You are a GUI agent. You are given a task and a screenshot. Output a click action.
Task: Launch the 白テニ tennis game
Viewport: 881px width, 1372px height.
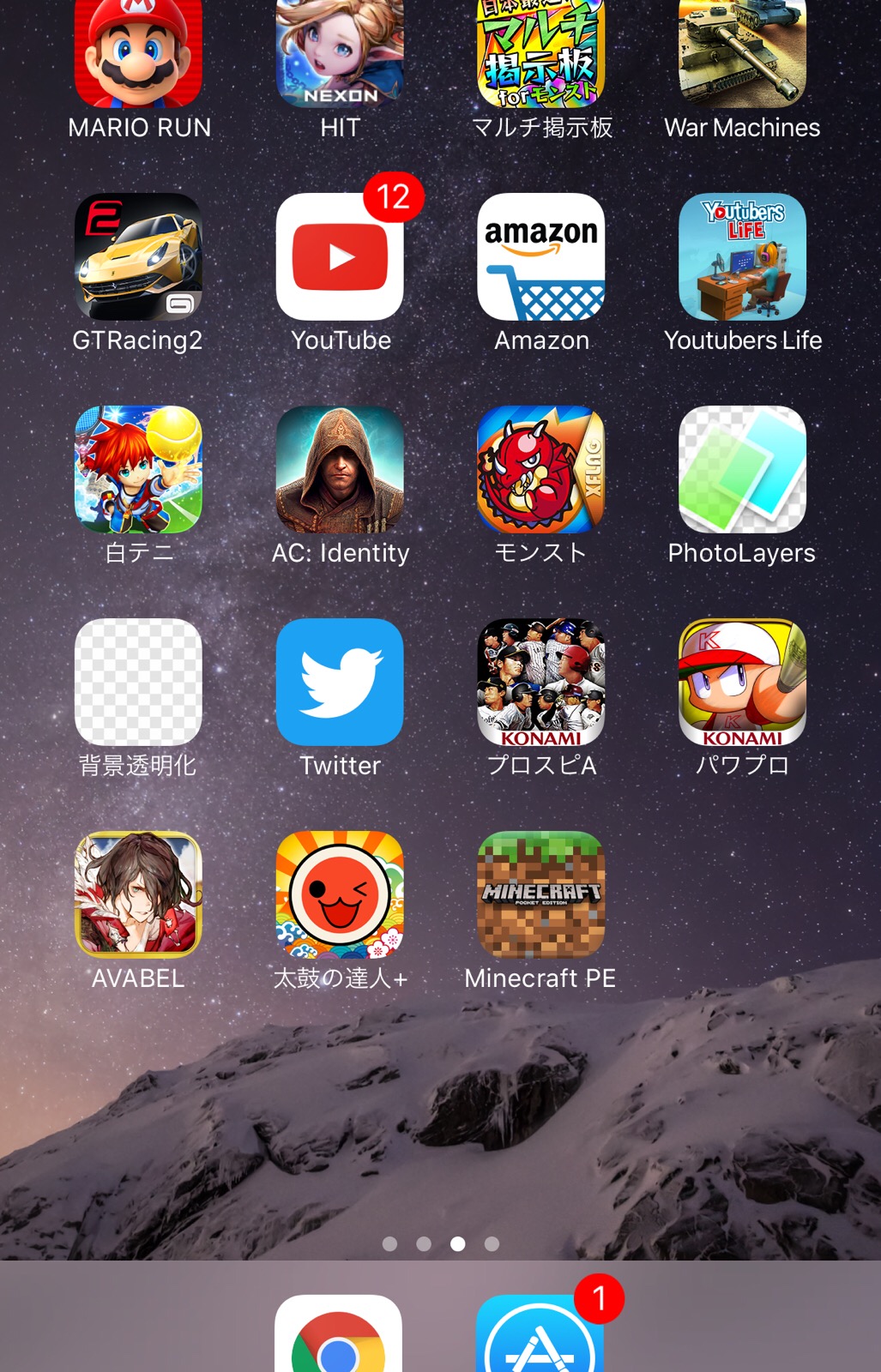tap(138, 469)
